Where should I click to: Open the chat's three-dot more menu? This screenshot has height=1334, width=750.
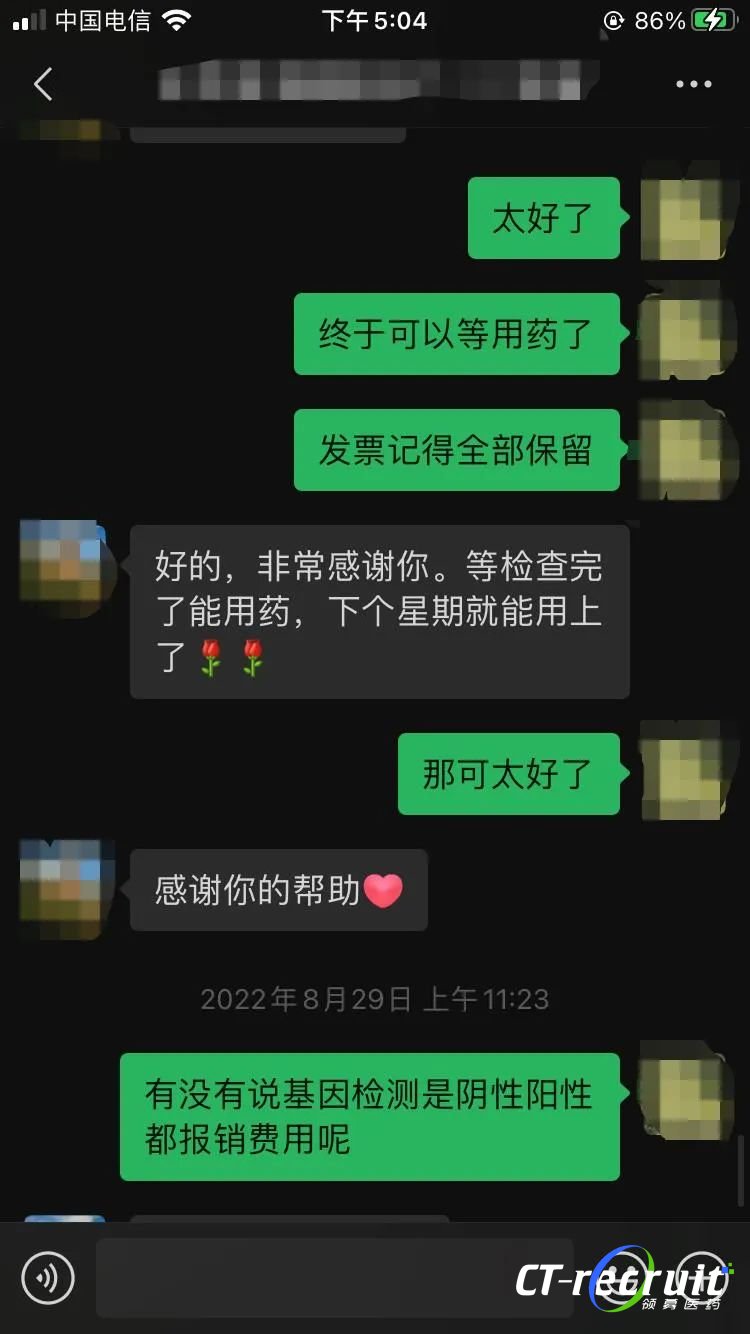693,84
